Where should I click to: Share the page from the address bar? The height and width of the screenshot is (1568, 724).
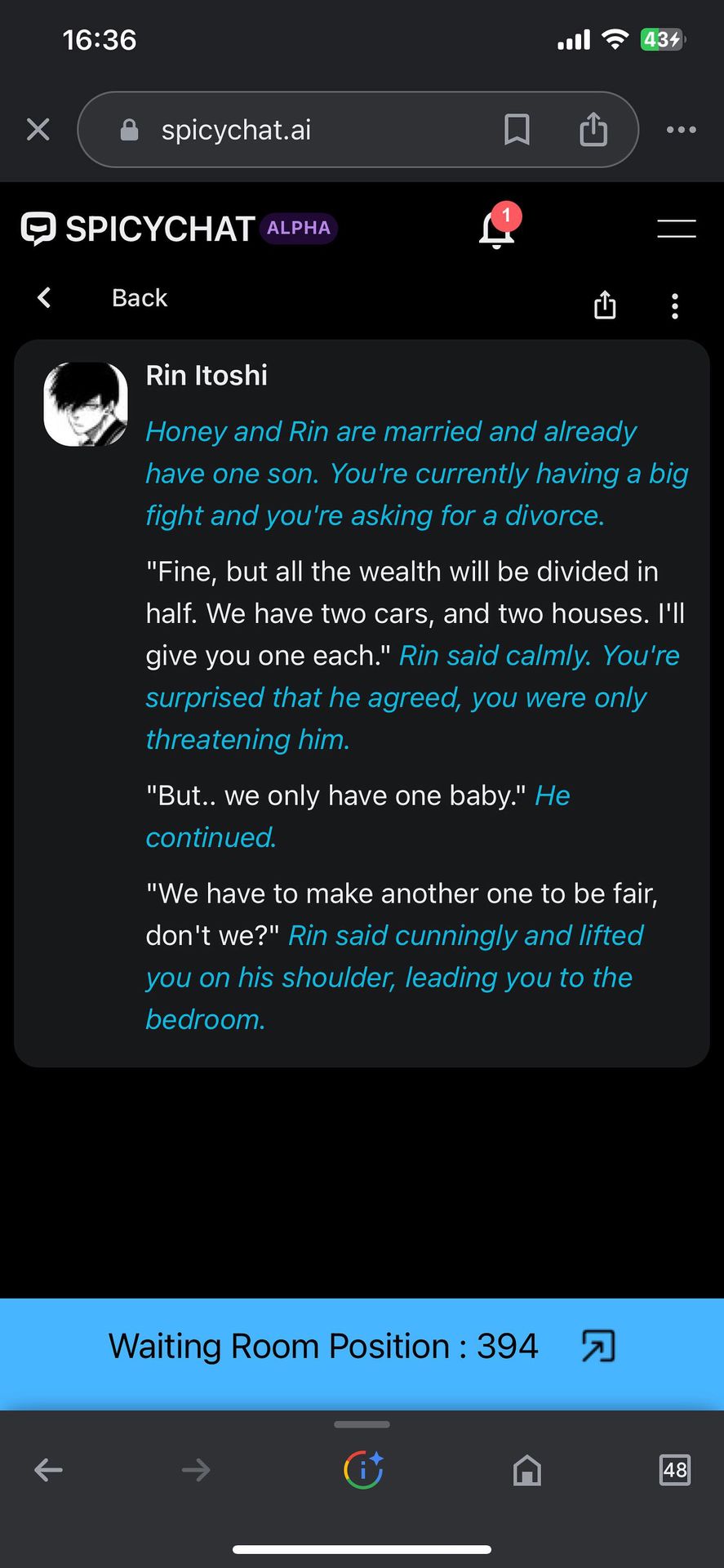click(x=593, y=130)
